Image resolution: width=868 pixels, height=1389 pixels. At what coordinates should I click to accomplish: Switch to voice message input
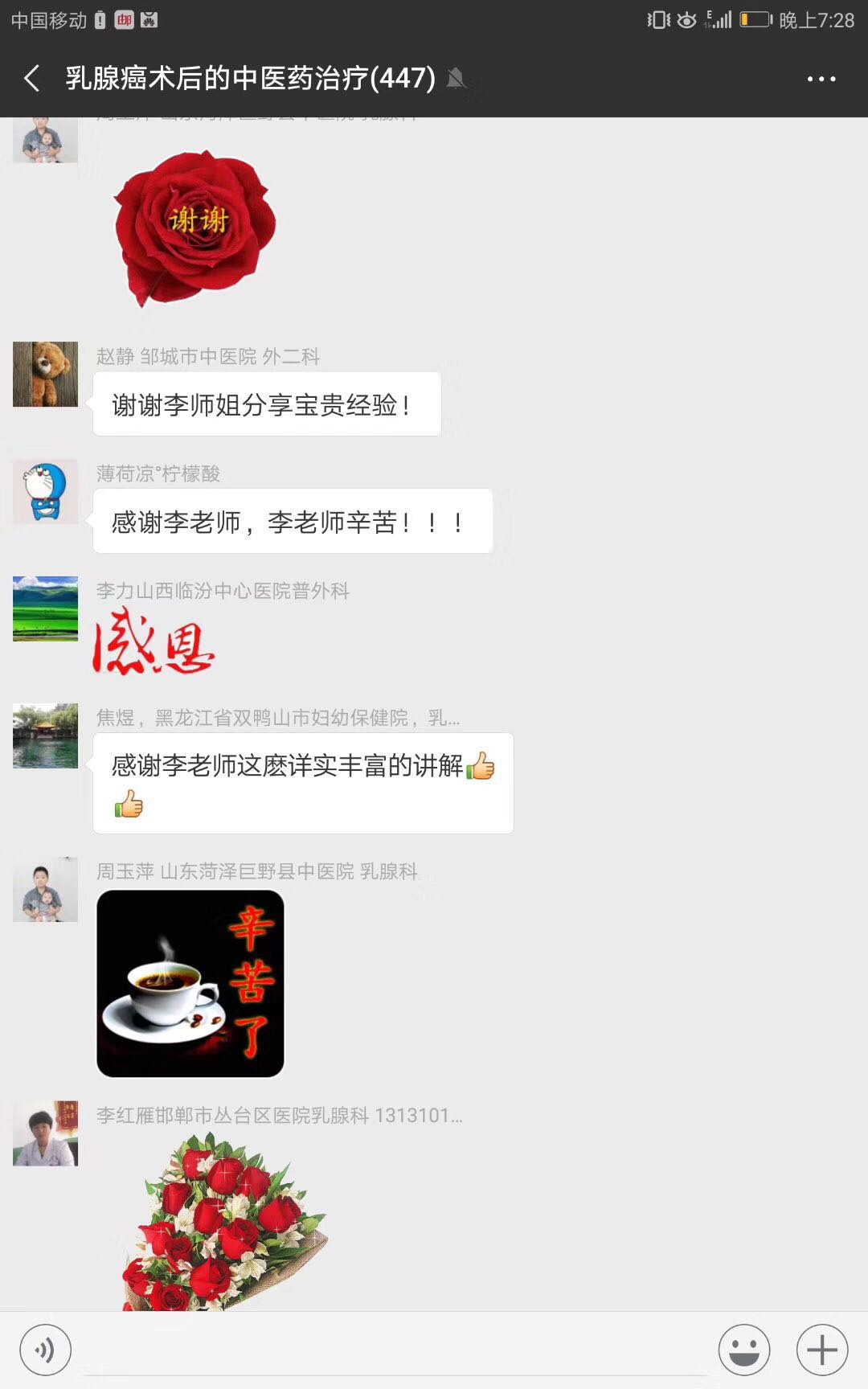click(45, 1350)
